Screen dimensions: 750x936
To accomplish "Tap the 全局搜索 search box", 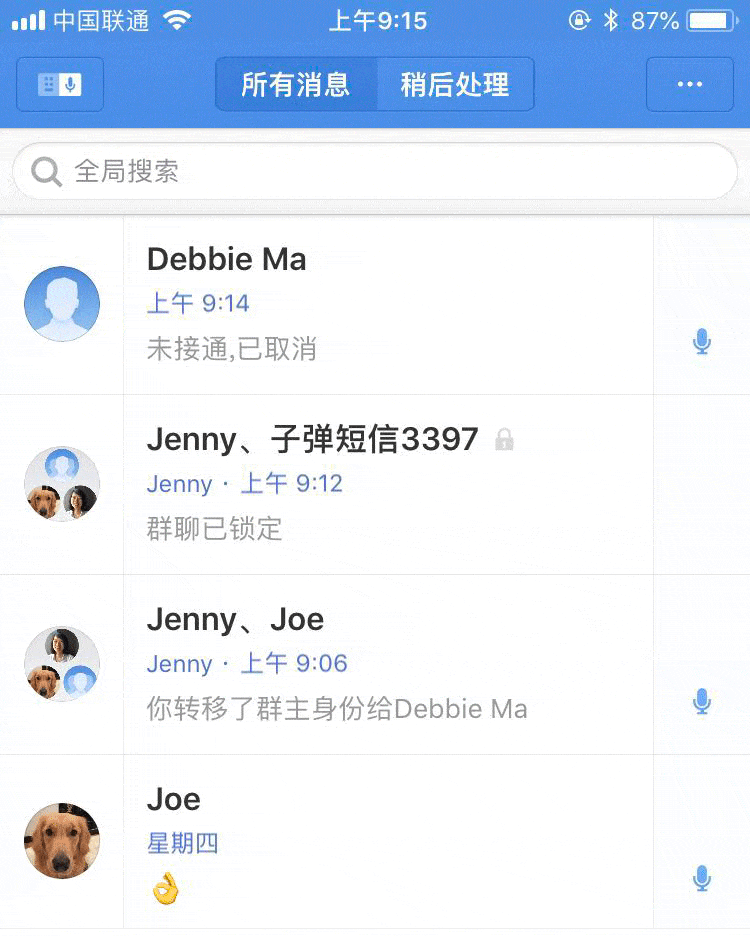I will pyautogui.click(x=375, y=171).
